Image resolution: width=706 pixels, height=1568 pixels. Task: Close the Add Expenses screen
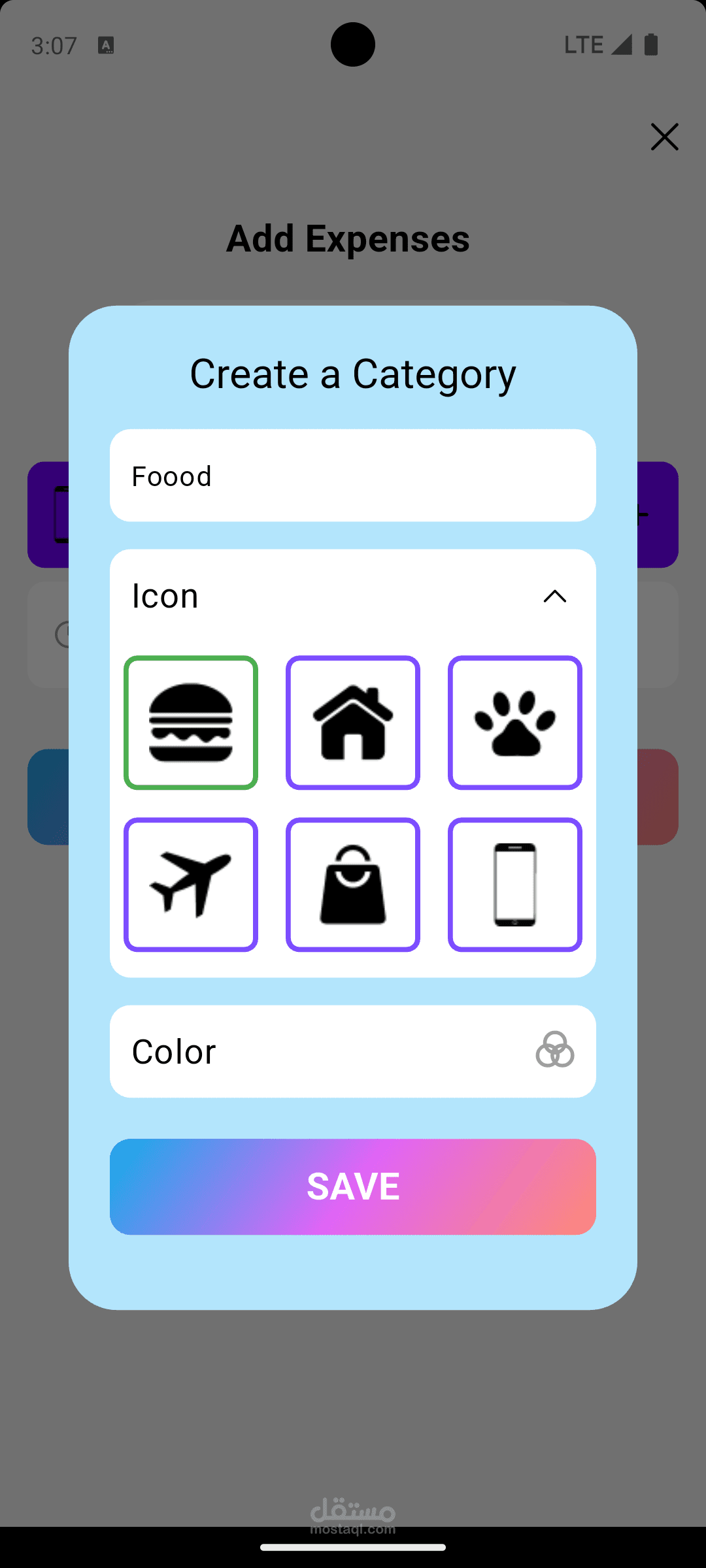[x=665, y=137]
